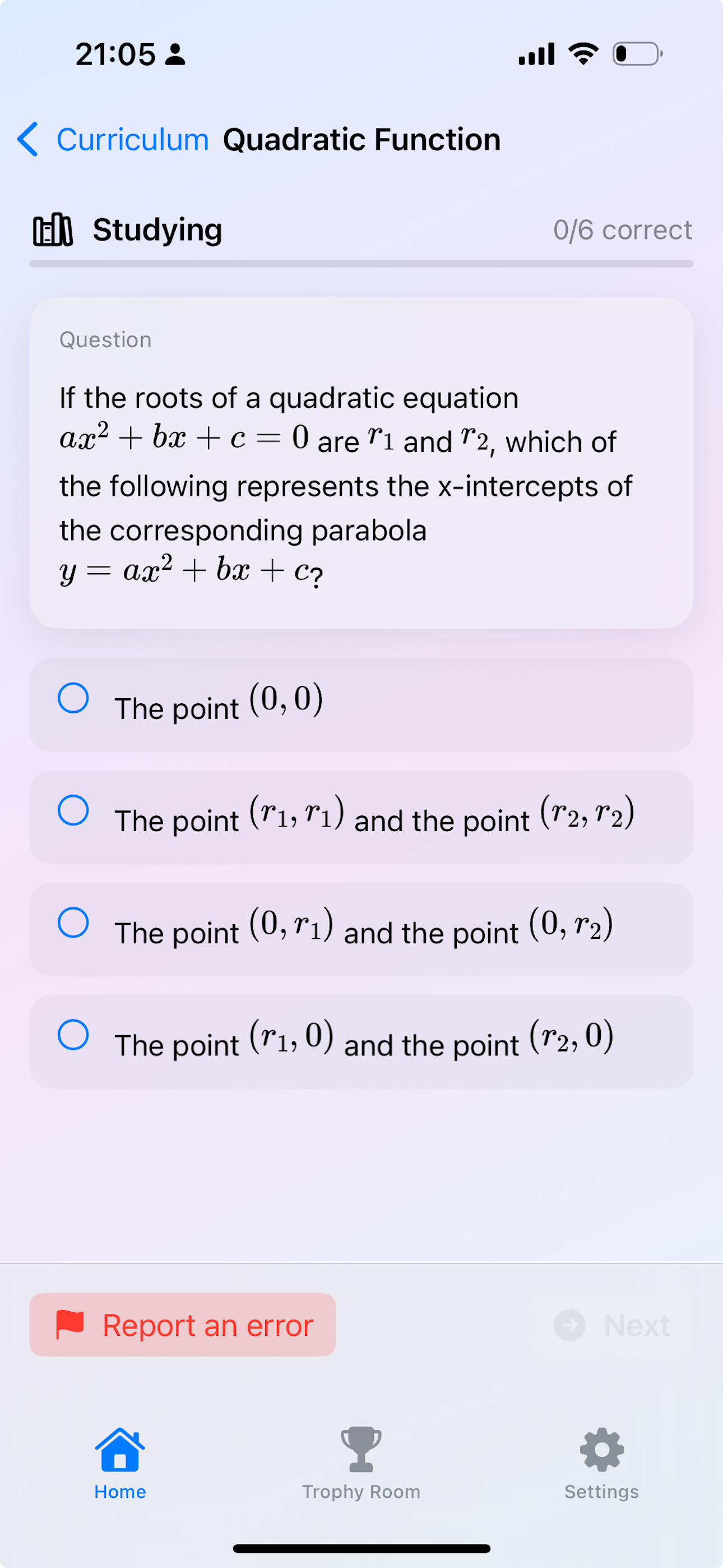Open the Settings tab
This screenshot has height=1568, width=723.
point(601,1463)
